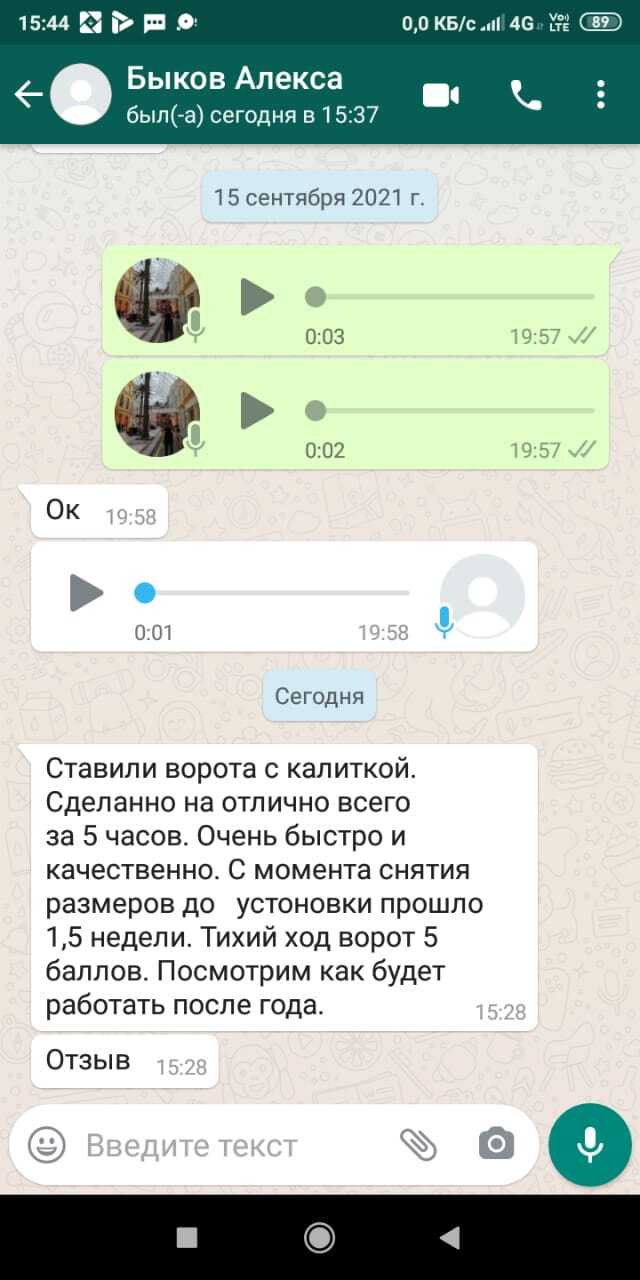Start a voice call with Быков Алекса
The width and height of the screenshot is (640, 1280).
coord(526,95)
